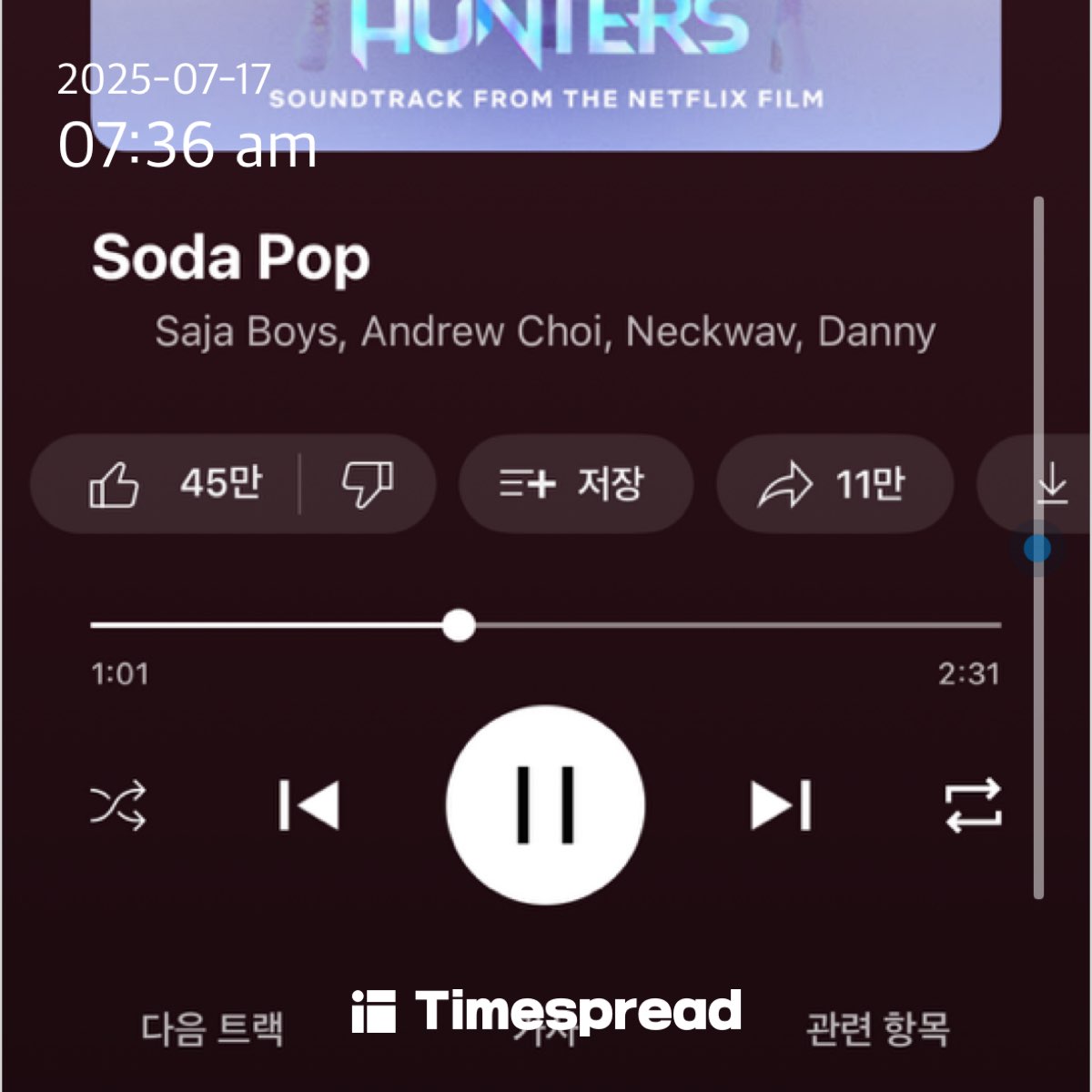This screenshot has height=1092, width=1092.
Task: Switch to the 관련 항목 tab
Action: tap(878, 1029)
